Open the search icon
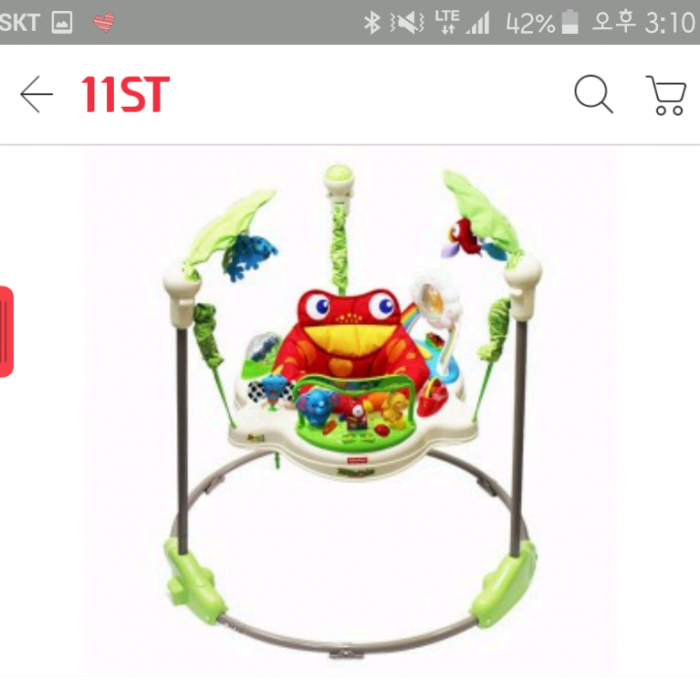Image resolution: width=700 pixels, height=700 pixels. tap(593, 95)
